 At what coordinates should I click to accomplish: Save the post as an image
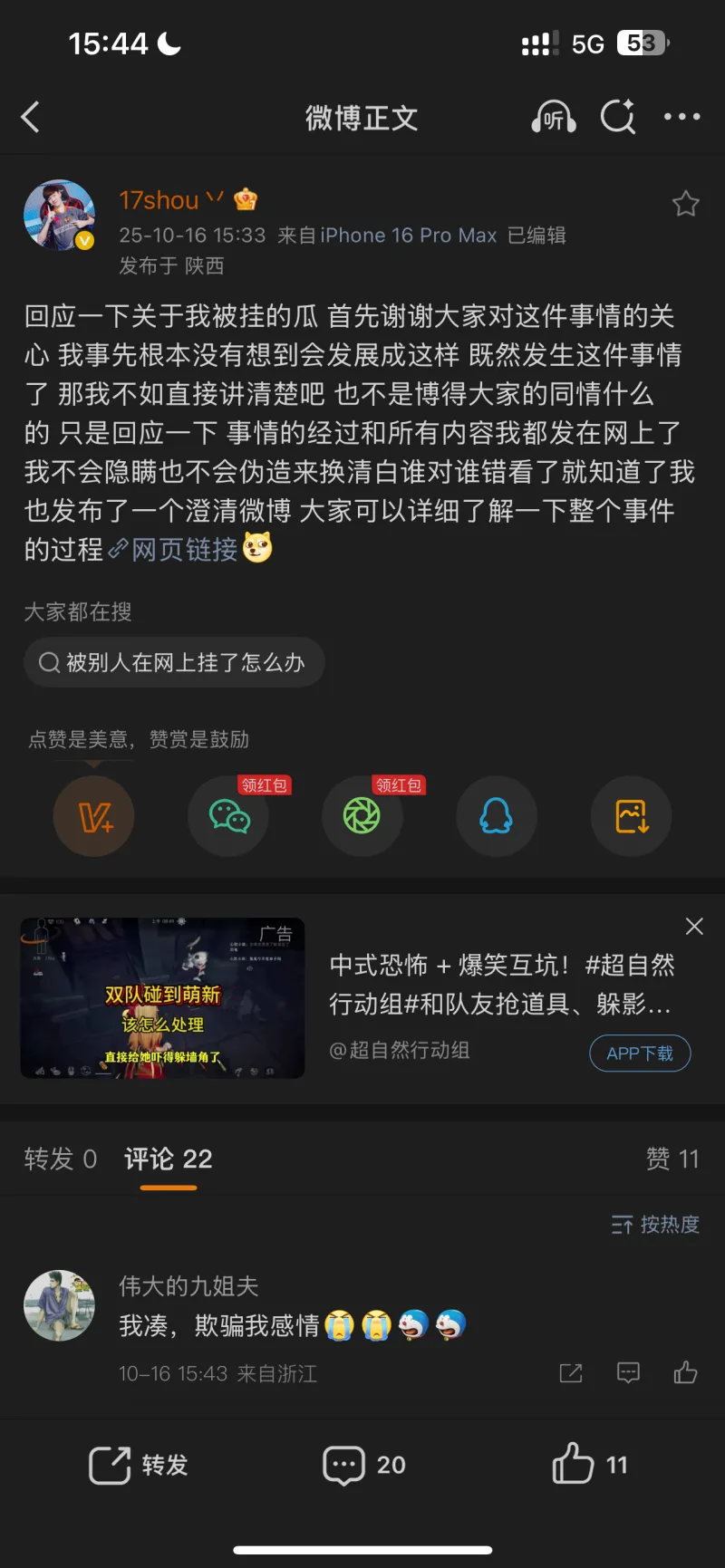point(631,816)
